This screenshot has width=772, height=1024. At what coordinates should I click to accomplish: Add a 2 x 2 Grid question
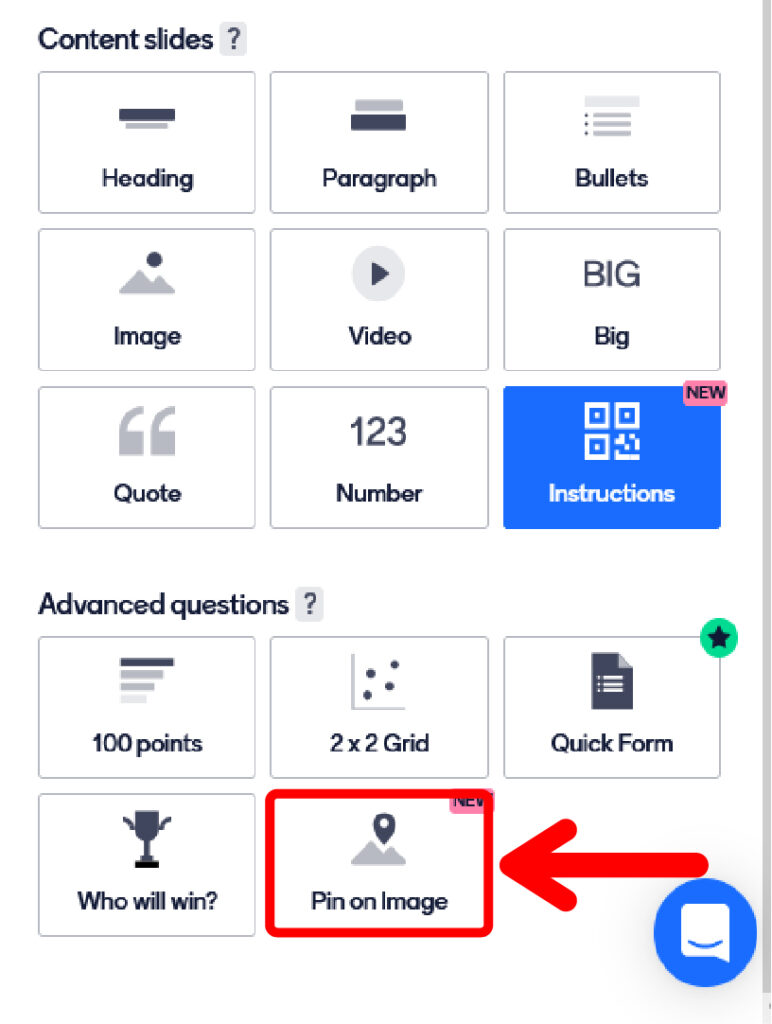[x=379, y=707]
